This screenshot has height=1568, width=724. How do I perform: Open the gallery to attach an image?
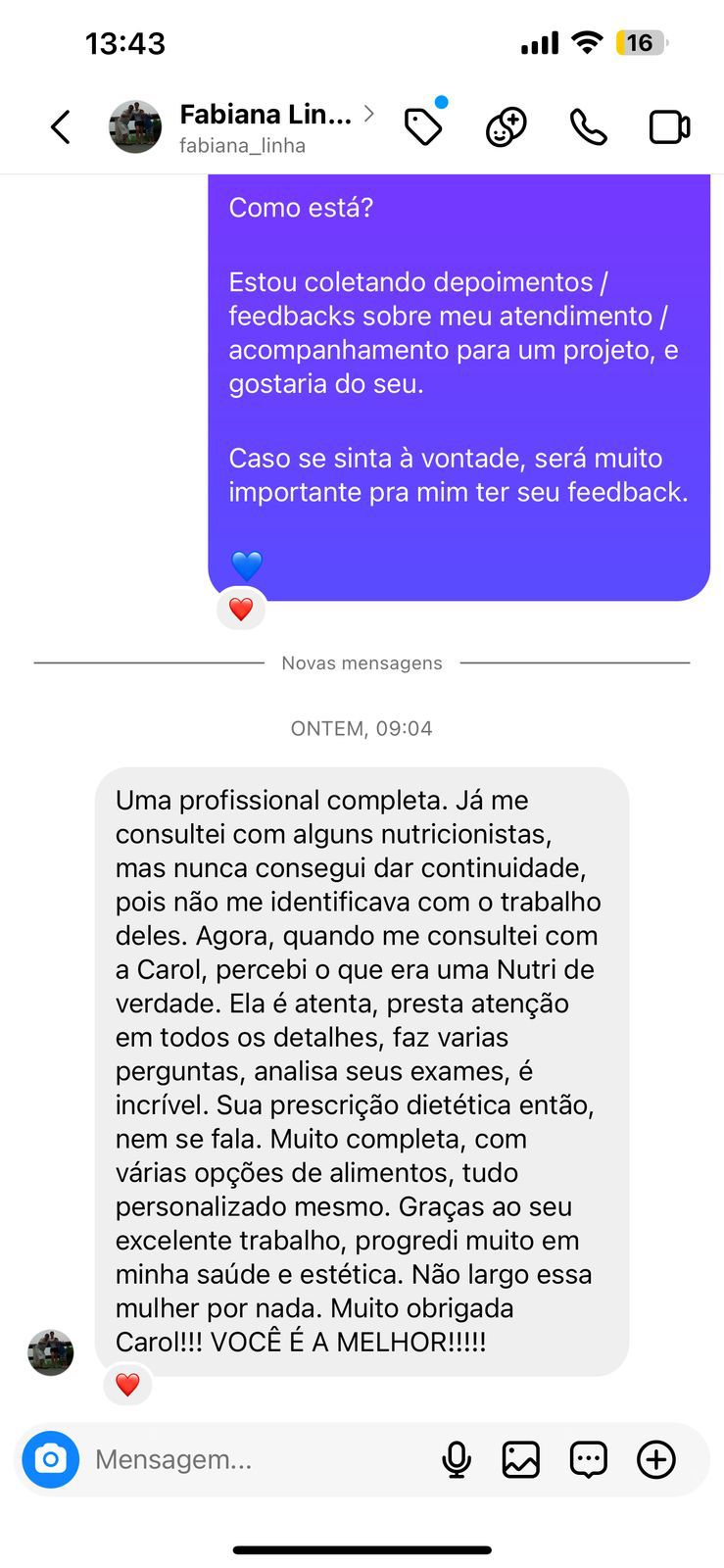[522, 1459]
